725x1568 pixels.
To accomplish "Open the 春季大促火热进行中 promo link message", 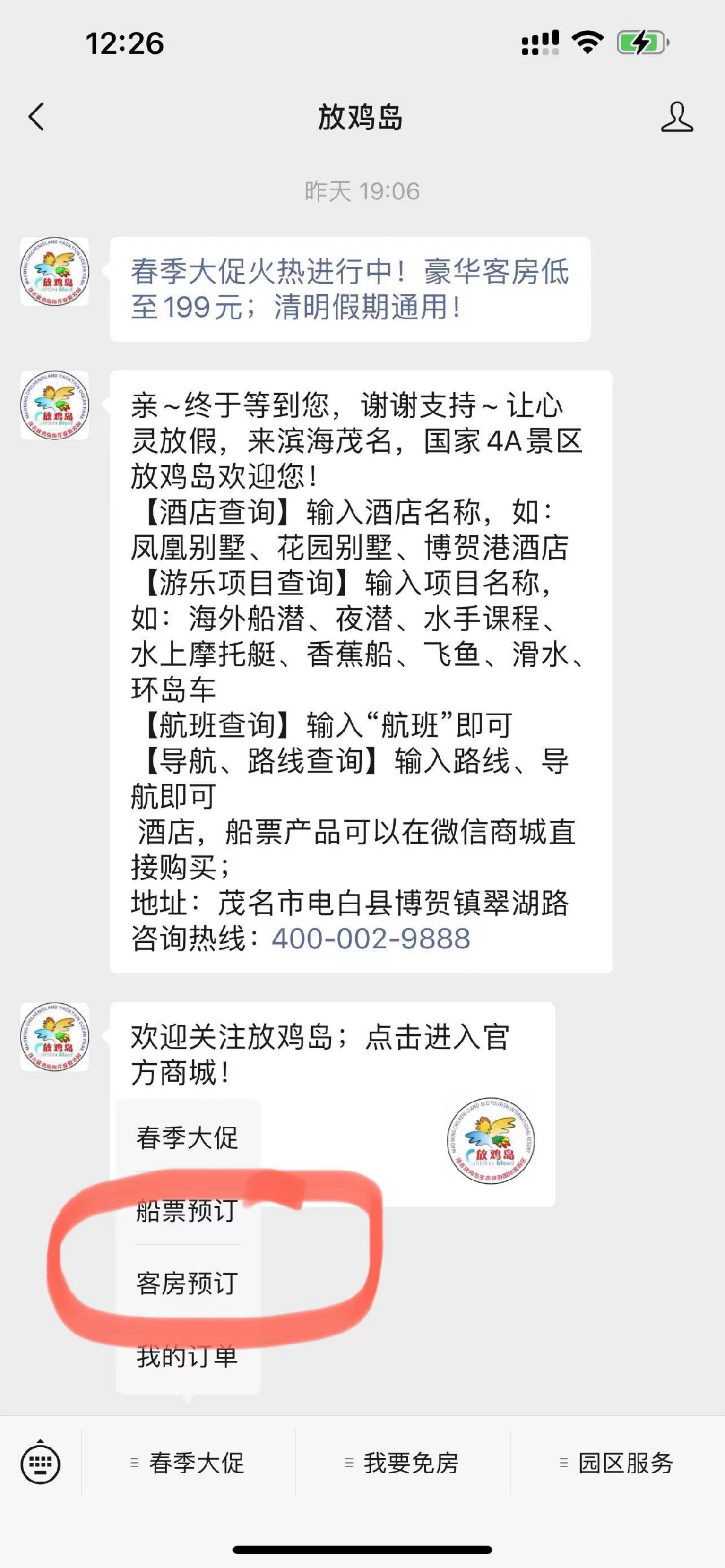I will click(x=350, y=289).
